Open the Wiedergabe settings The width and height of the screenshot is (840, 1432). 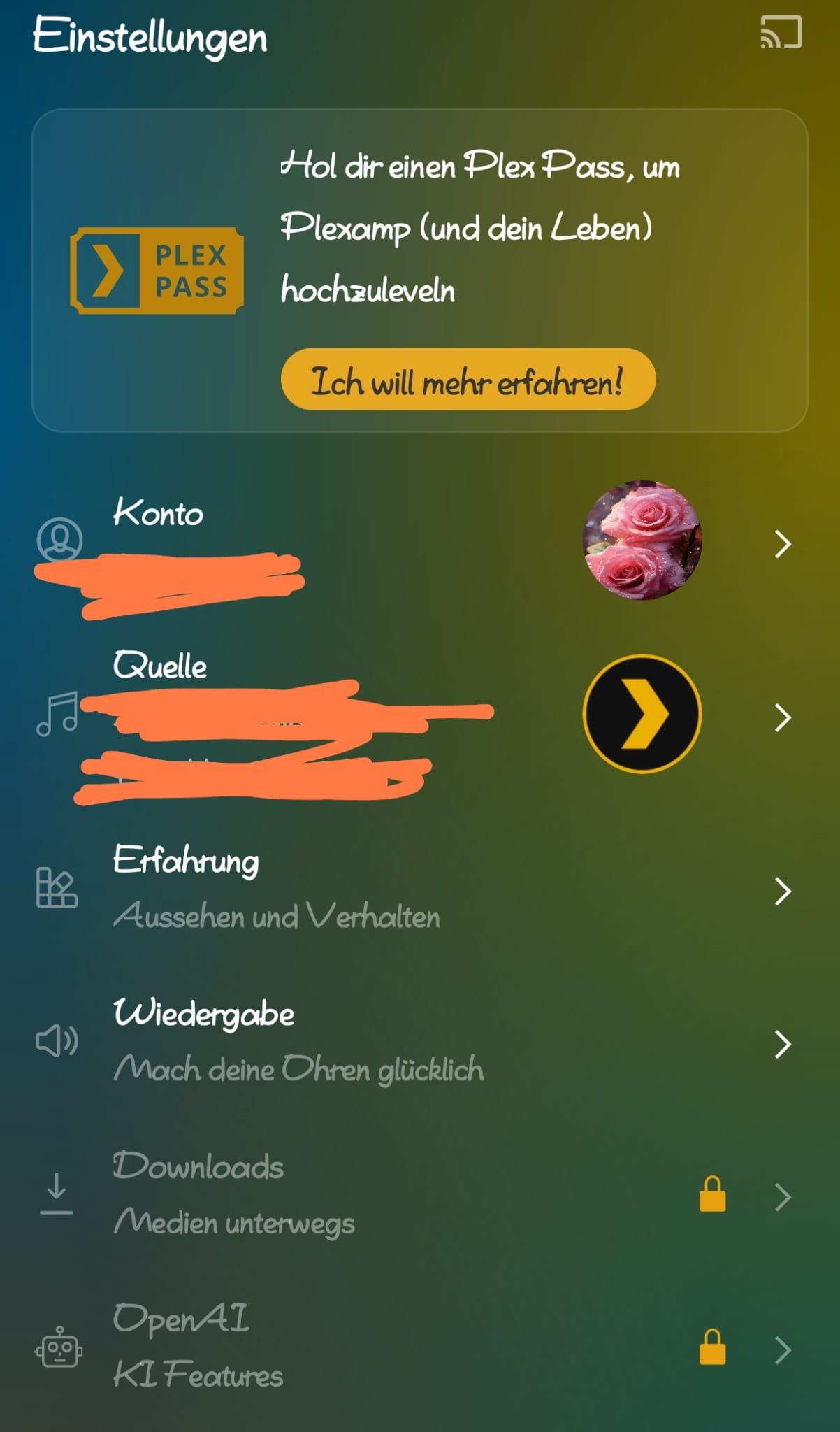419,1043
